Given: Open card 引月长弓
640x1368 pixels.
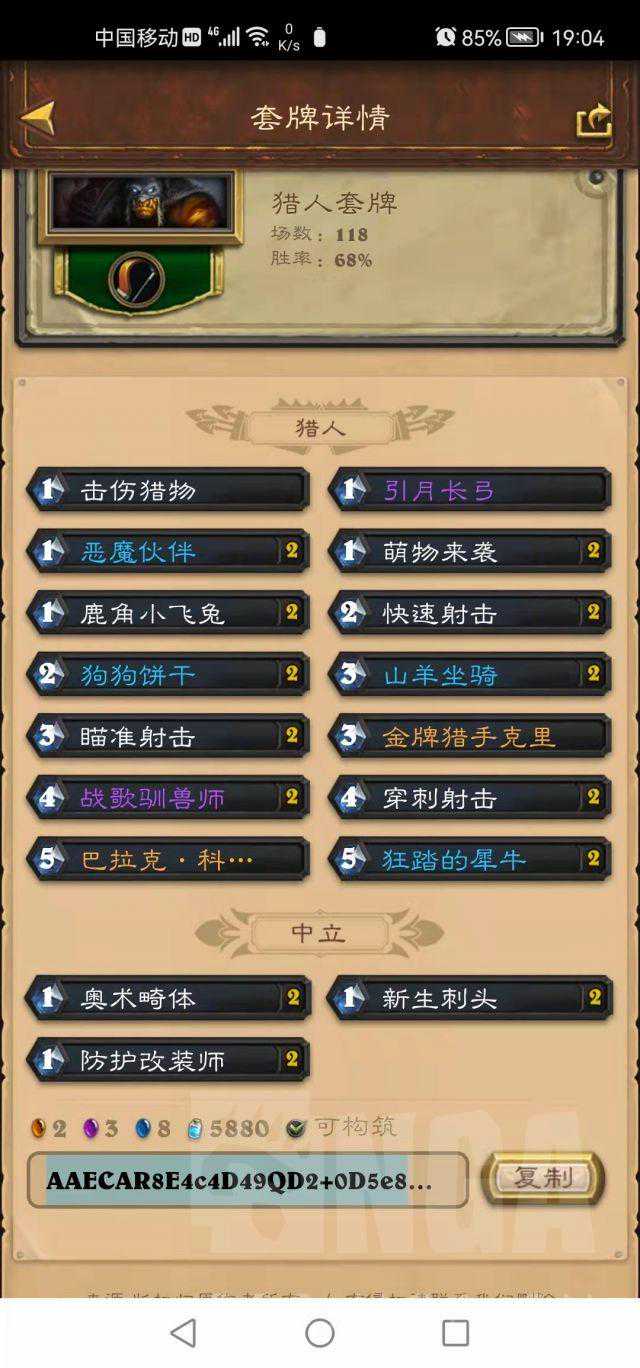Looking at the screenshot, I should coord(470,490).
